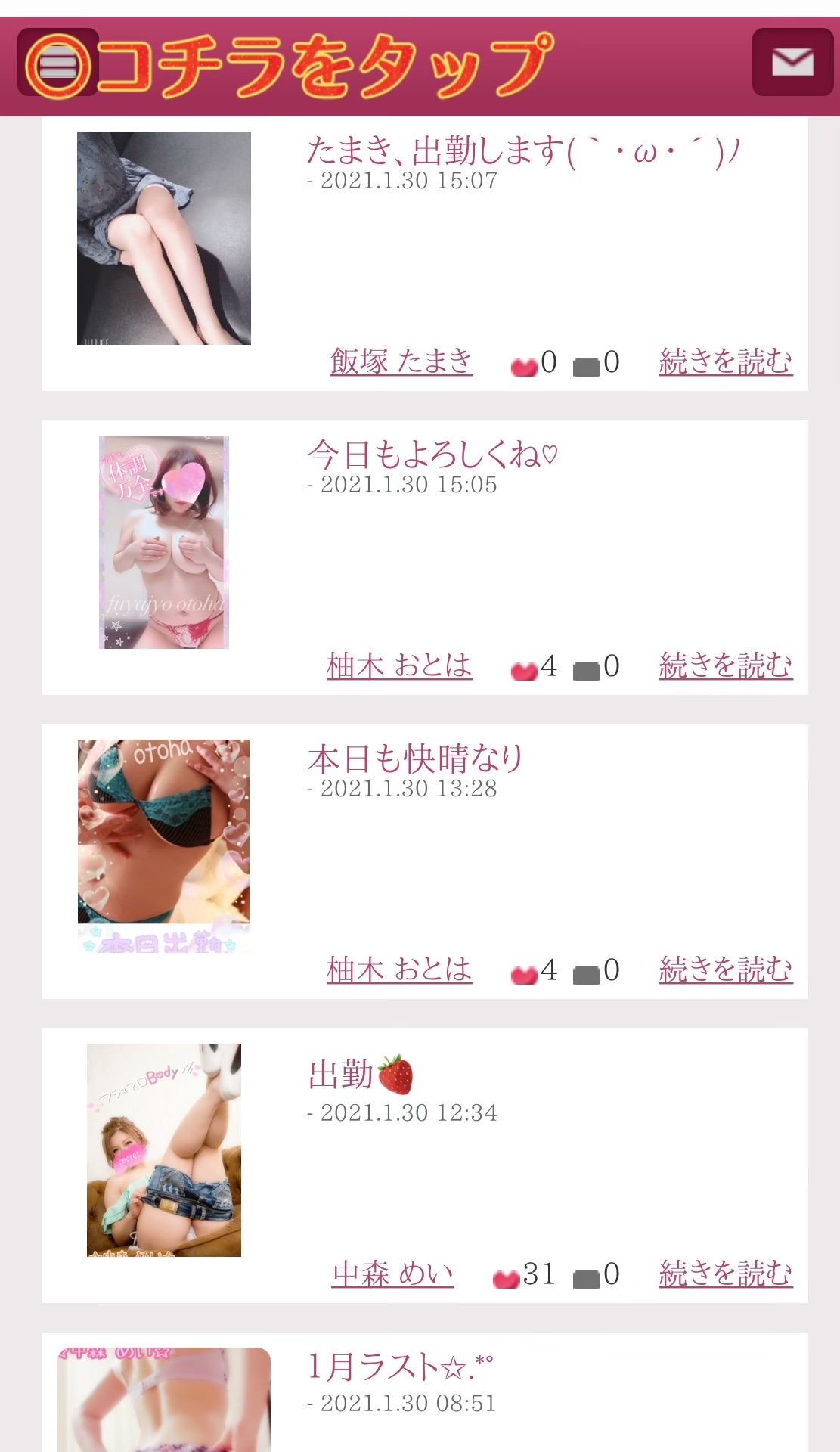Open author link 飯塚 たまき
This screenshot has width=840, height=1452.
coord(401,361)
